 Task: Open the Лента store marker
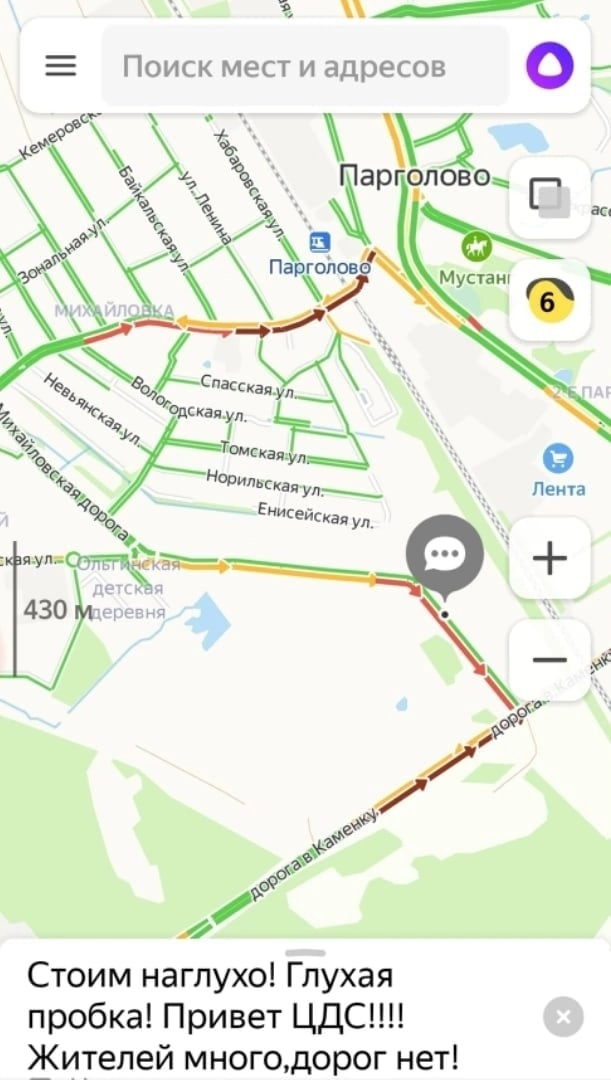558,459
